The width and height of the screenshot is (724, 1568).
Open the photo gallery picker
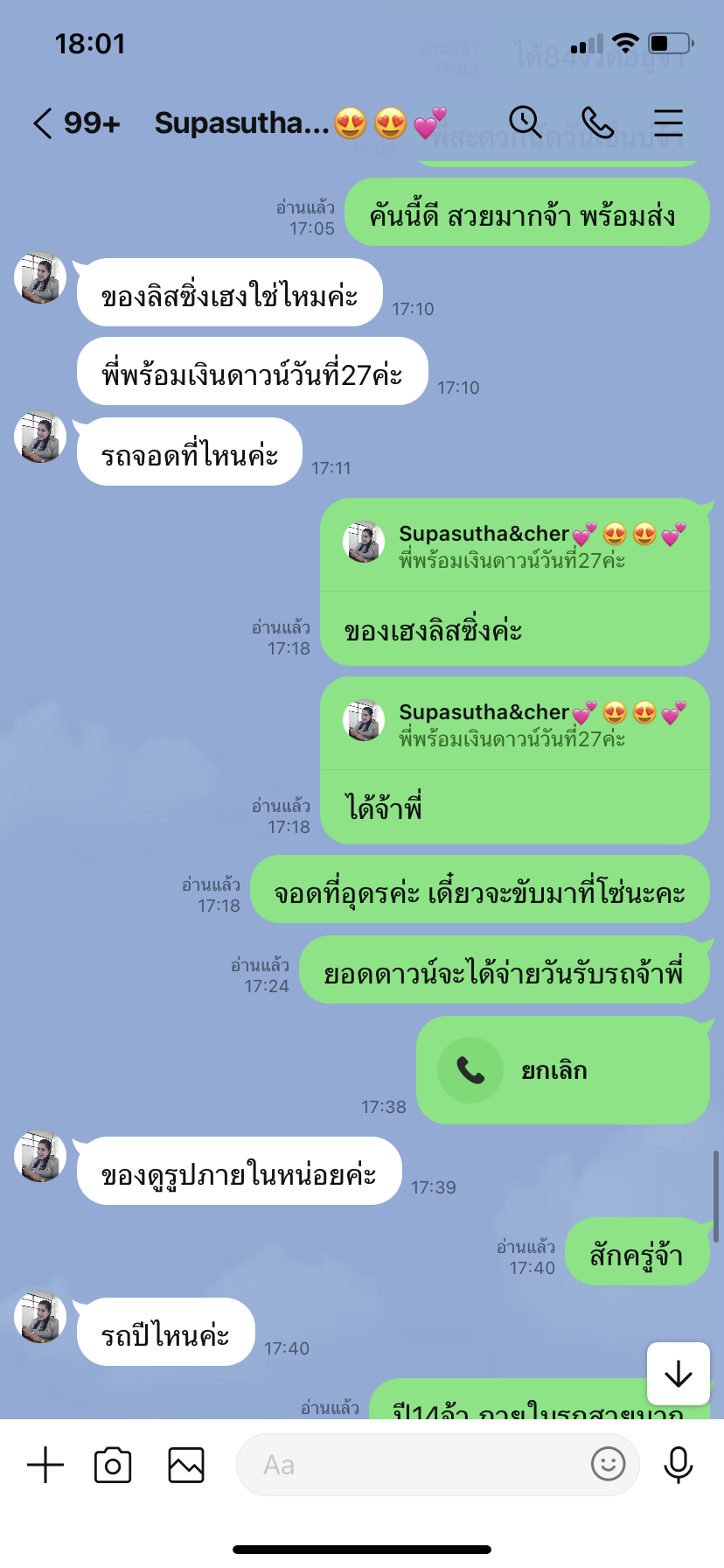point(186,1465)
